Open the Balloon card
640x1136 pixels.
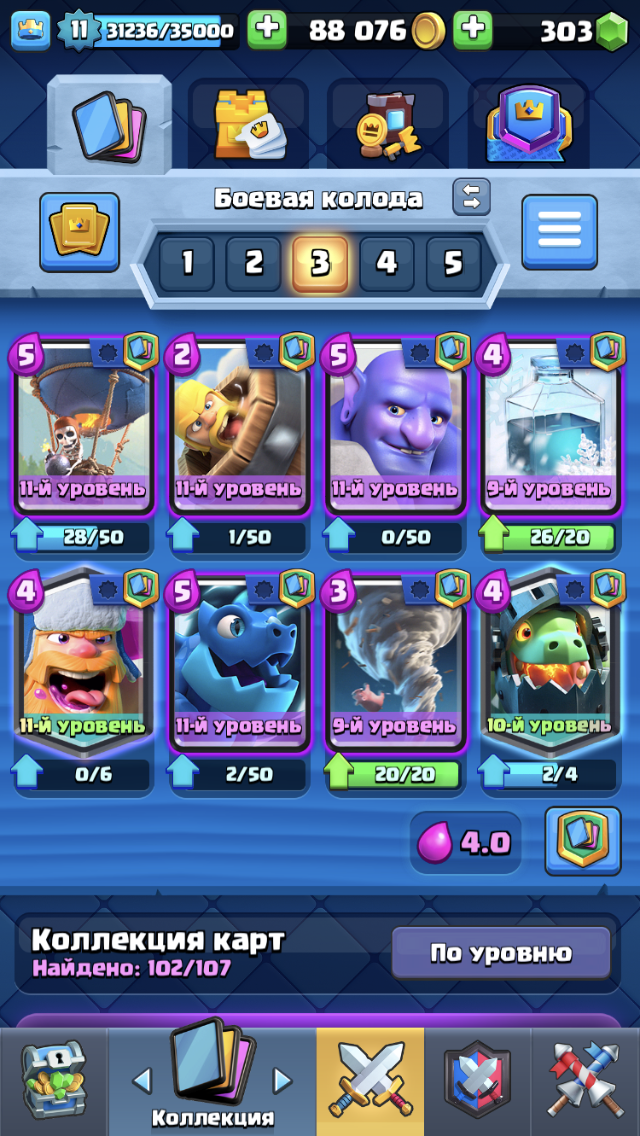click(84, 425)
